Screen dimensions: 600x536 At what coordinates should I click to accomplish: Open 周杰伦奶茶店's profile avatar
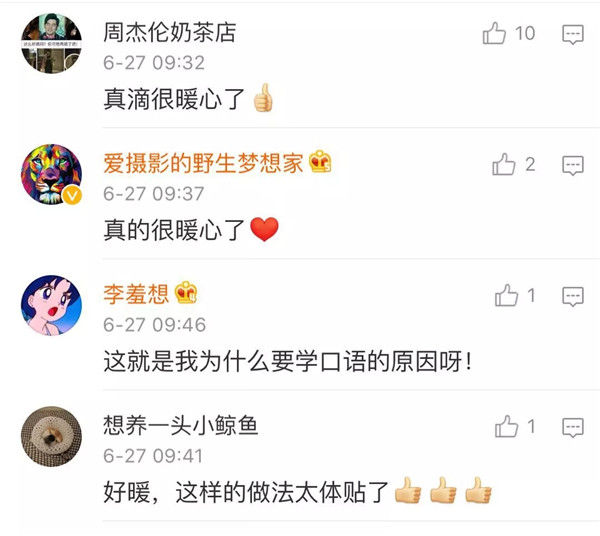(x=51, y=44)
